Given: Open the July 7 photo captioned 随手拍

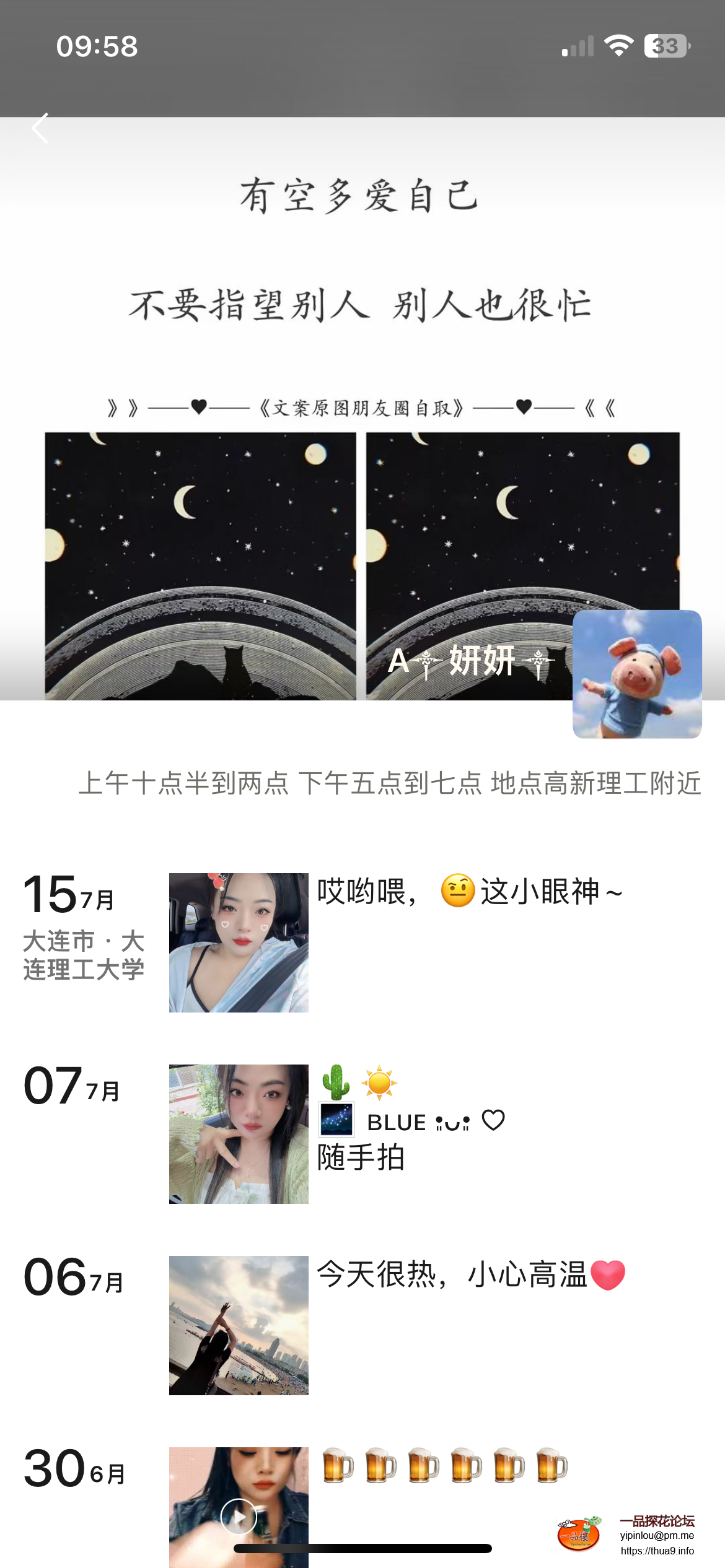Looking at the screenshot, I should point(239,1134).
